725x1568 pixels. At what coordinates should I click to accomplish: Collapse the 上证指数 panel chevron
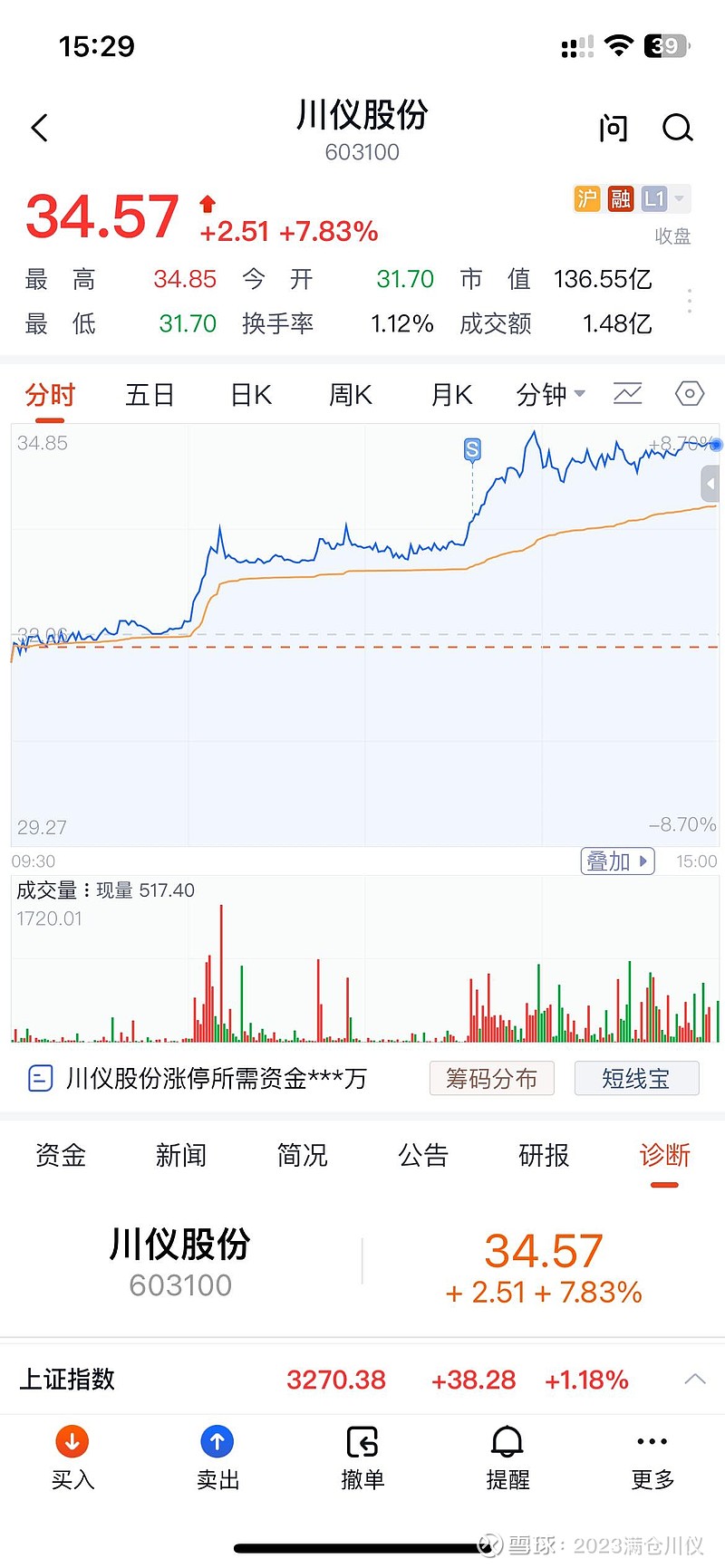695,1379
